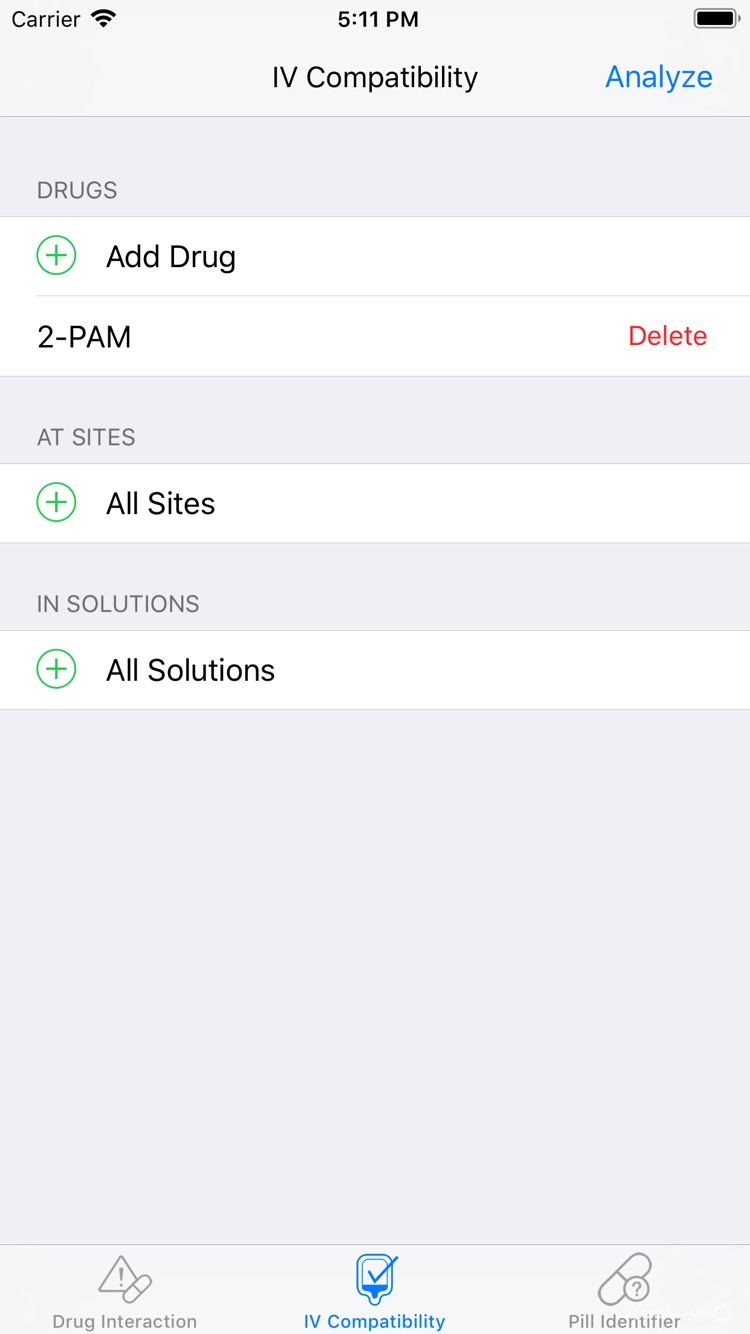Delete the 2-PAM drug entry
Viewport: 750px width, 1334px height.
point(667,336)
